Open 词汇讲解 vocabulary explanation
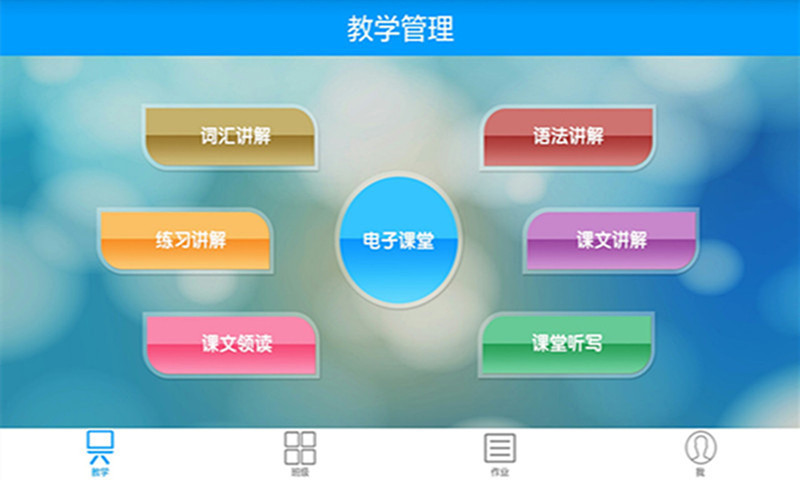This screenshot has width=800, height=480. 231,137
